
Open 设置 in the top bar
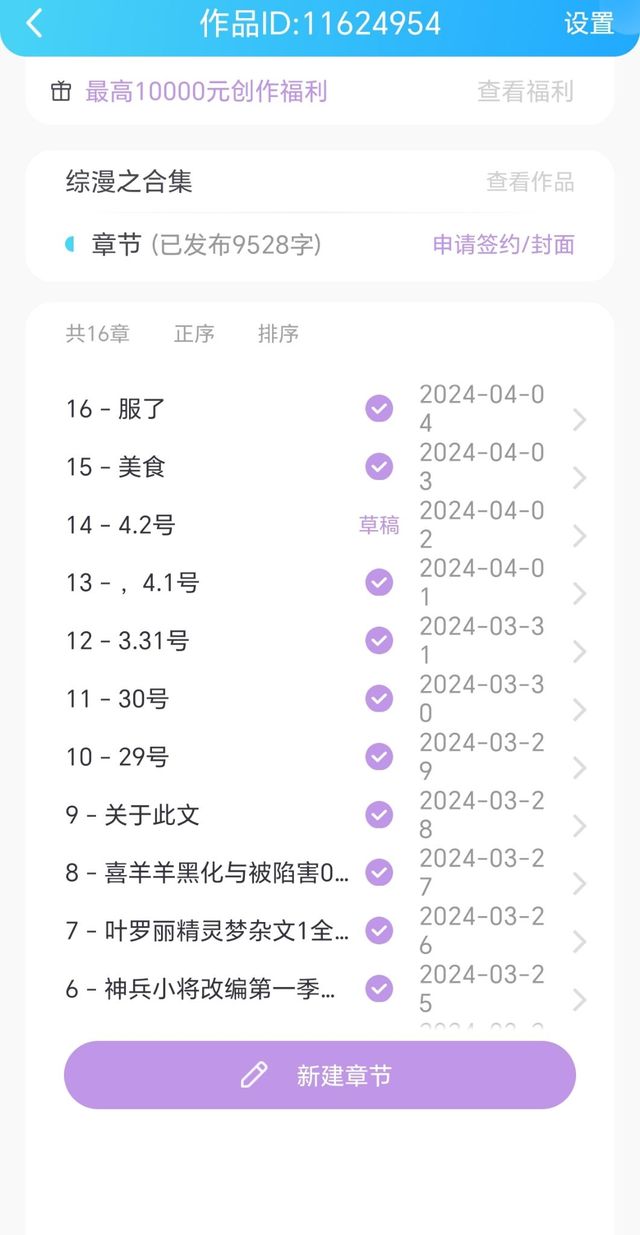point(589,24)
